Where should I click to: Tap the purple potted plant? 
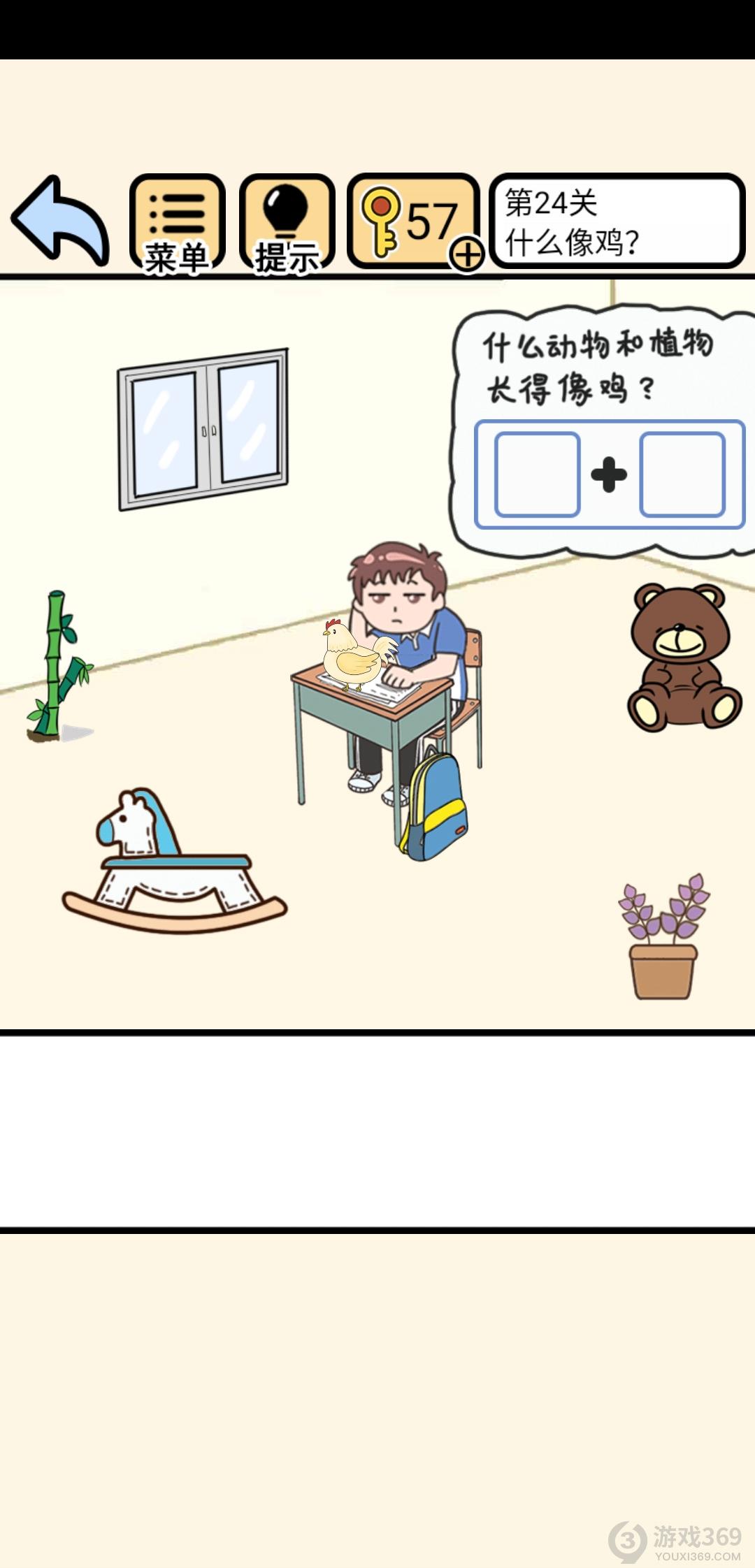(663, 938)
